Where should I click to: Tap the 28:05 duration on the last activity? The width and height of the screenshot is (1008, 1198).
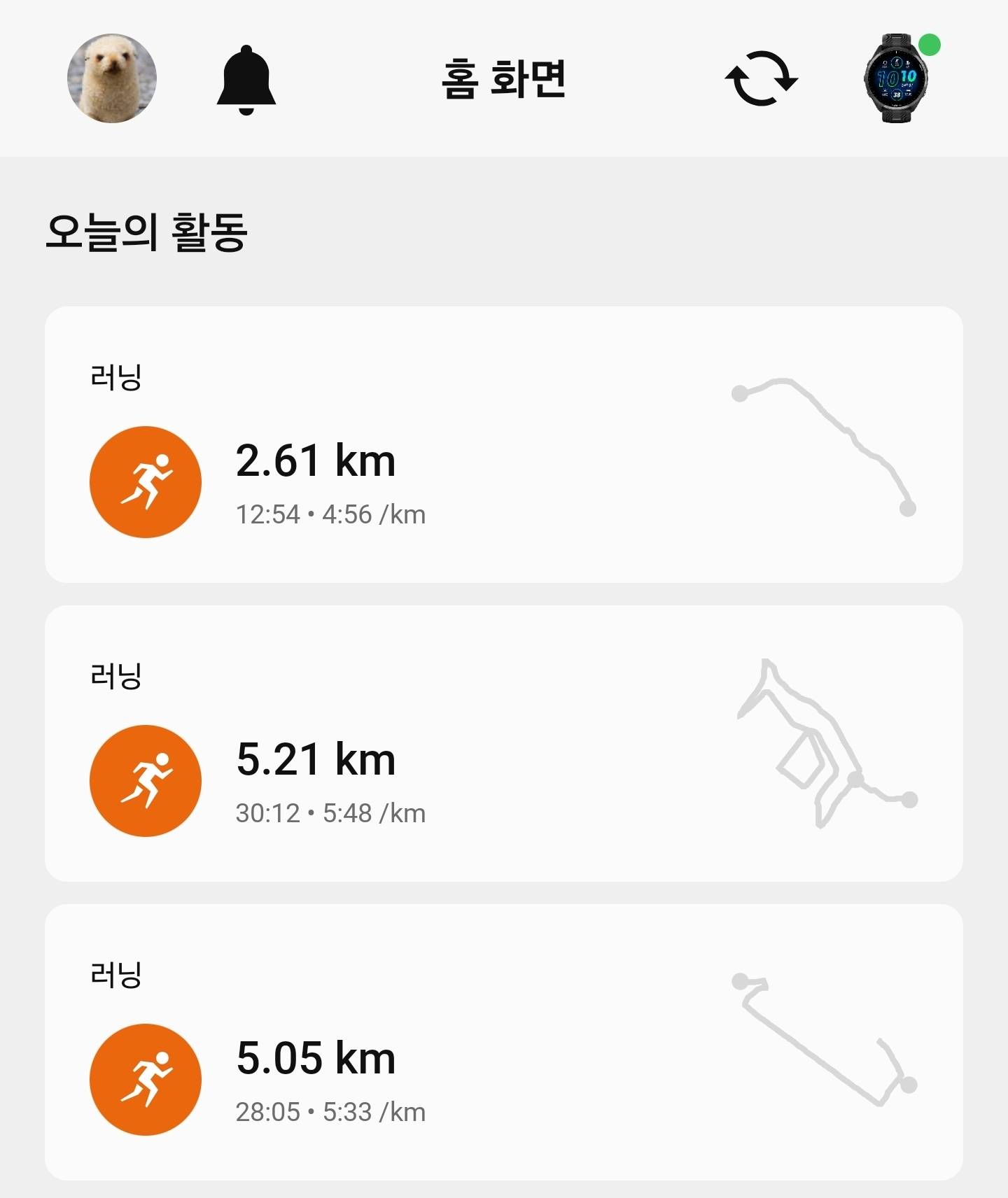click(266, 1111)
